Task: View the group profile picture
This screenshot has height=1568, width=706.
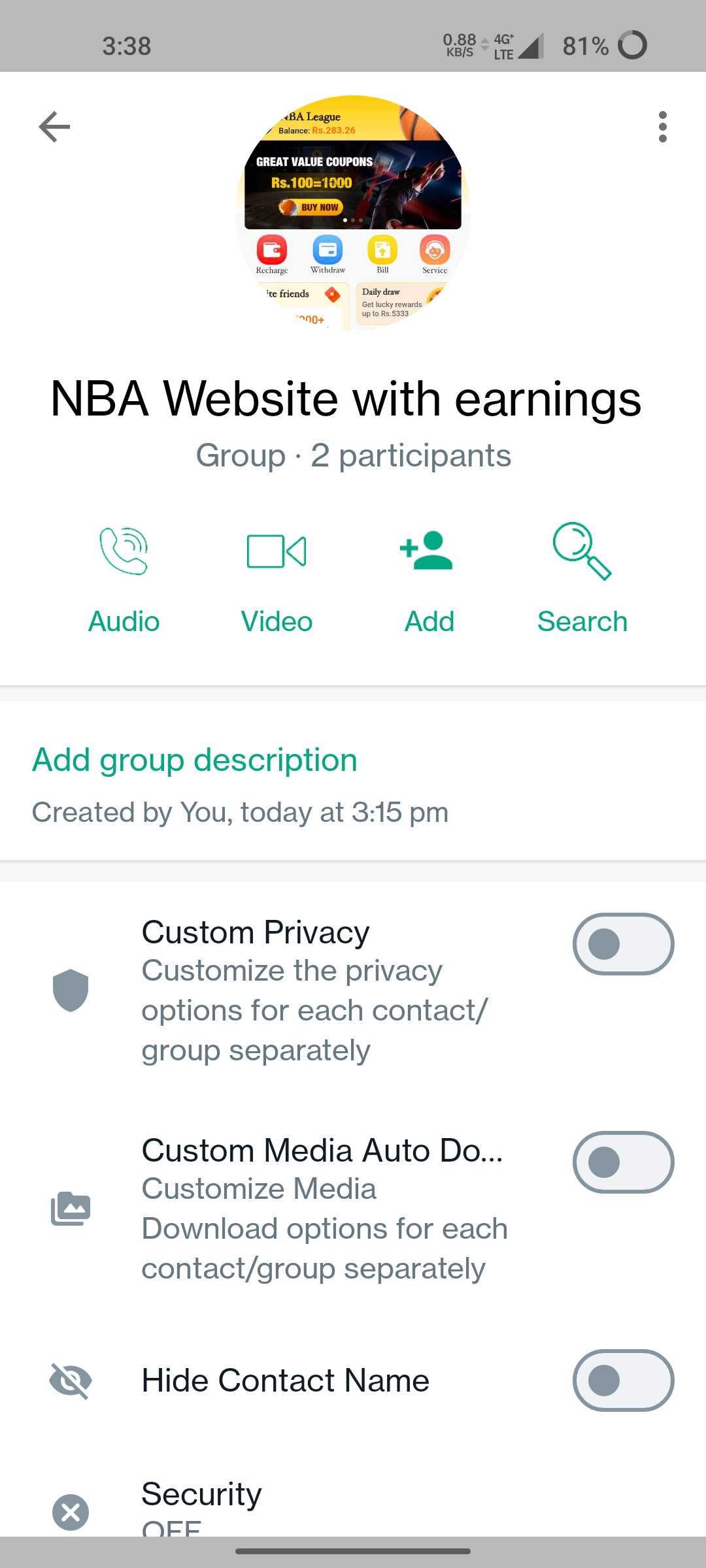Action: click(353, 213)
